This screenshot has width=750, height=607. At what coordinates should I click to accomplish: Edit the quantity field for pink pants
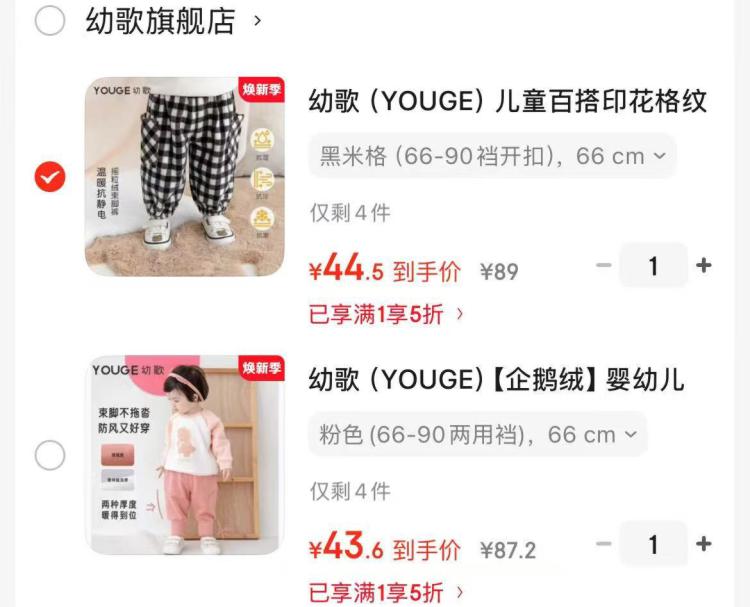[654, 544]
